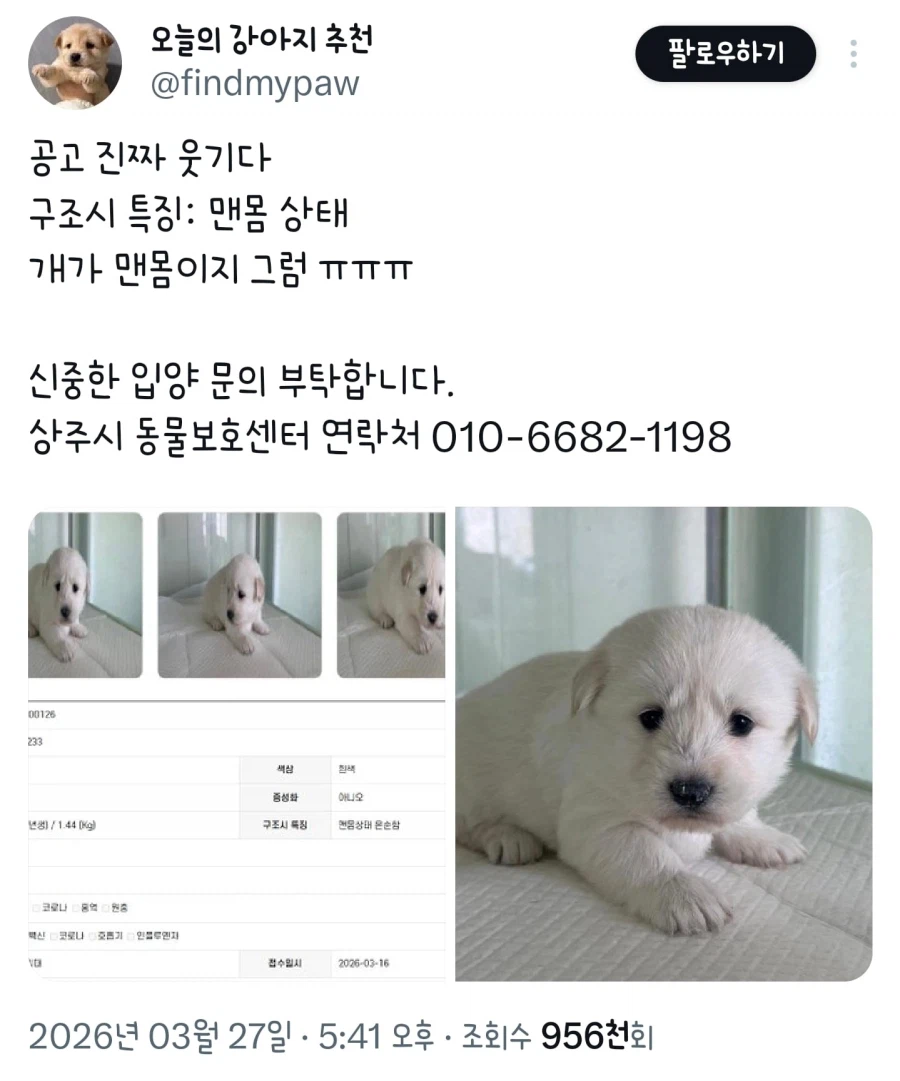
Task: Open the middle puppy thumbnail
Action: (x=238, y=595)
